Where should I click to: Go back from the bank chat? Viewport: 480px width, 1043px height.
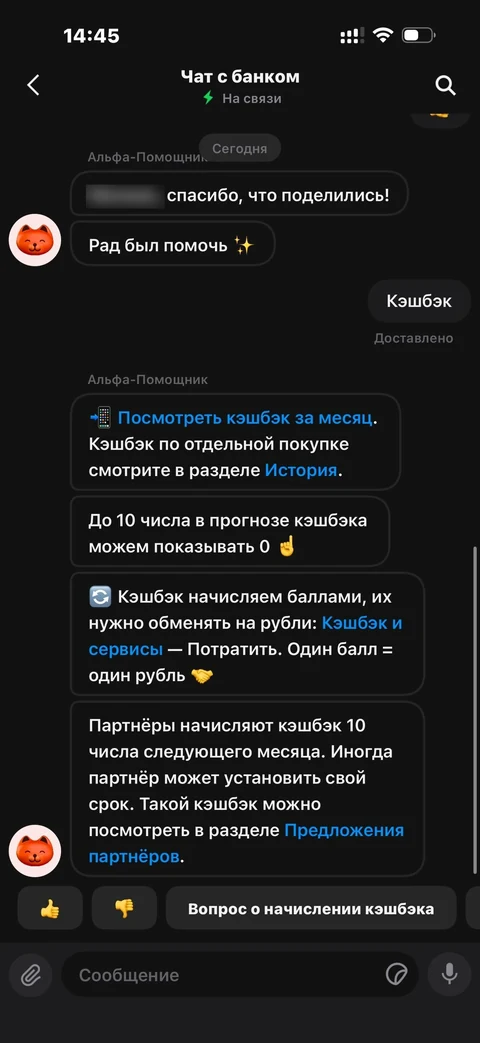[x=33, y=85]
